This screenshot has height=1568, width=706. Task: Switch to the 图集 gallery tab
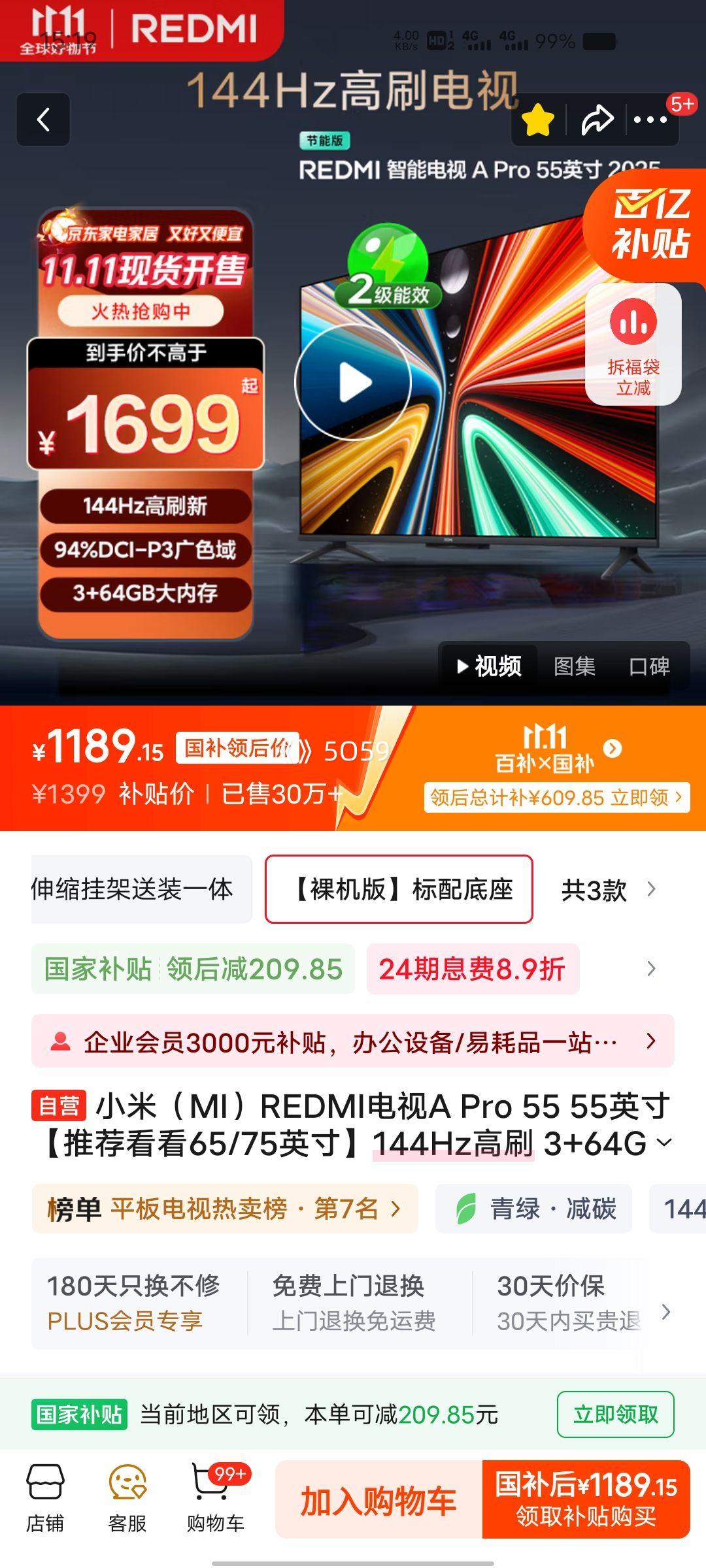574,666
